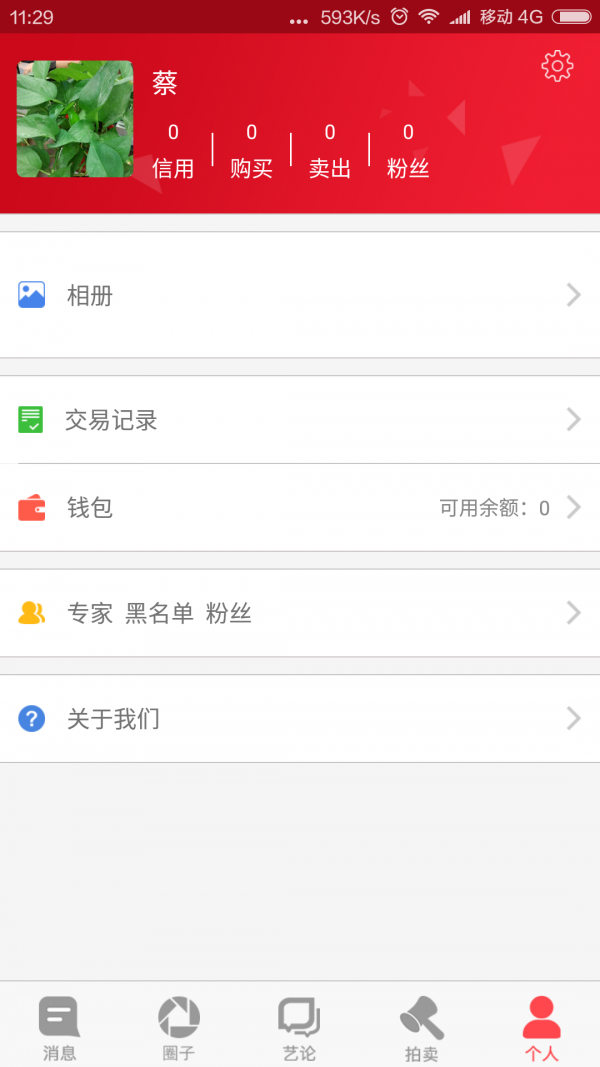Switch to the 艺论 discussion tab
The height and width of the screenshot is (1067, 600).
tap(299, 1028)
